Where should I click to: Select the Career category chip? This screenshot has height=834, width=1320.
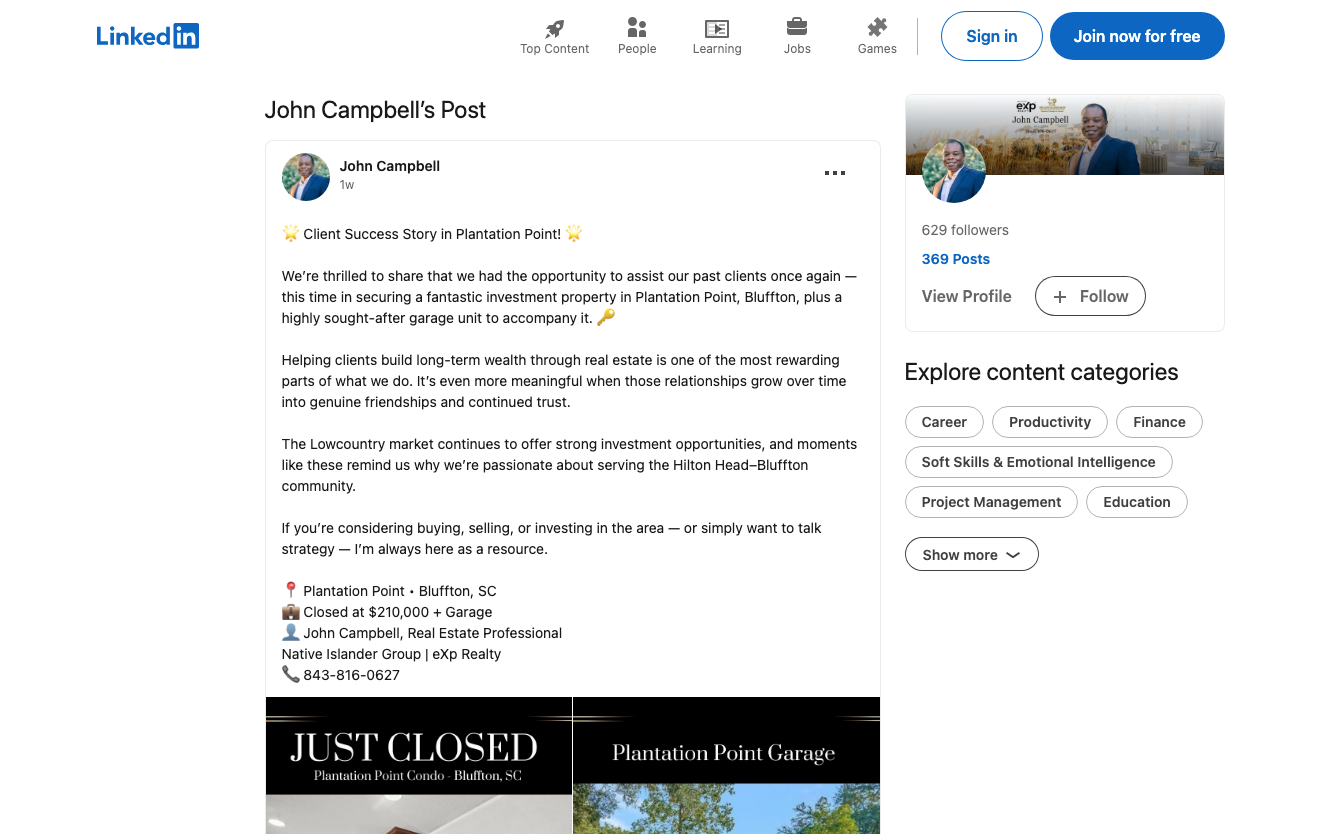pyautogui.click(x=943, y=422)
